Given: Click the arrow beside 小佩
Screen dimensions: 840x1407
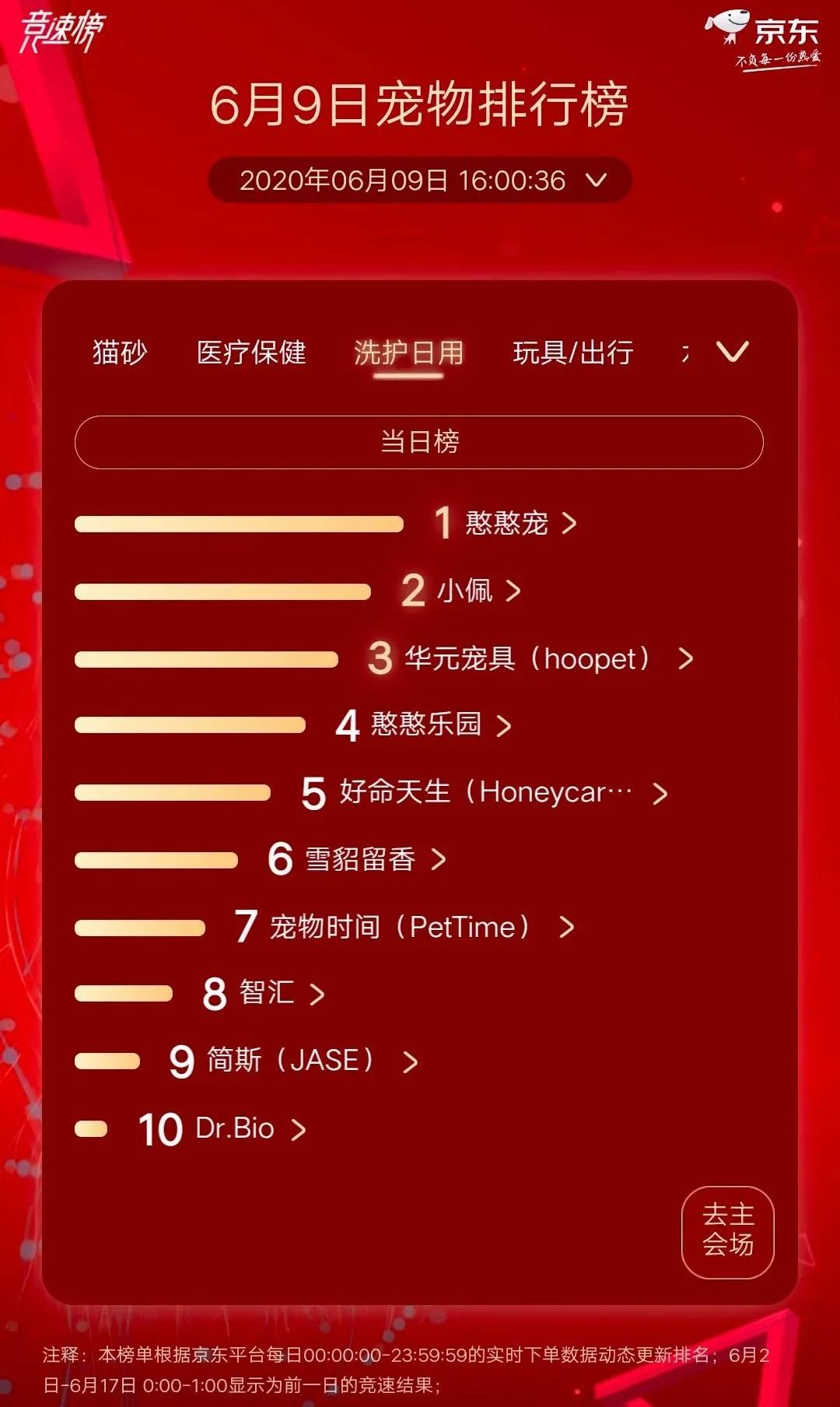Looking at the screenshot, I should [512, 592].
